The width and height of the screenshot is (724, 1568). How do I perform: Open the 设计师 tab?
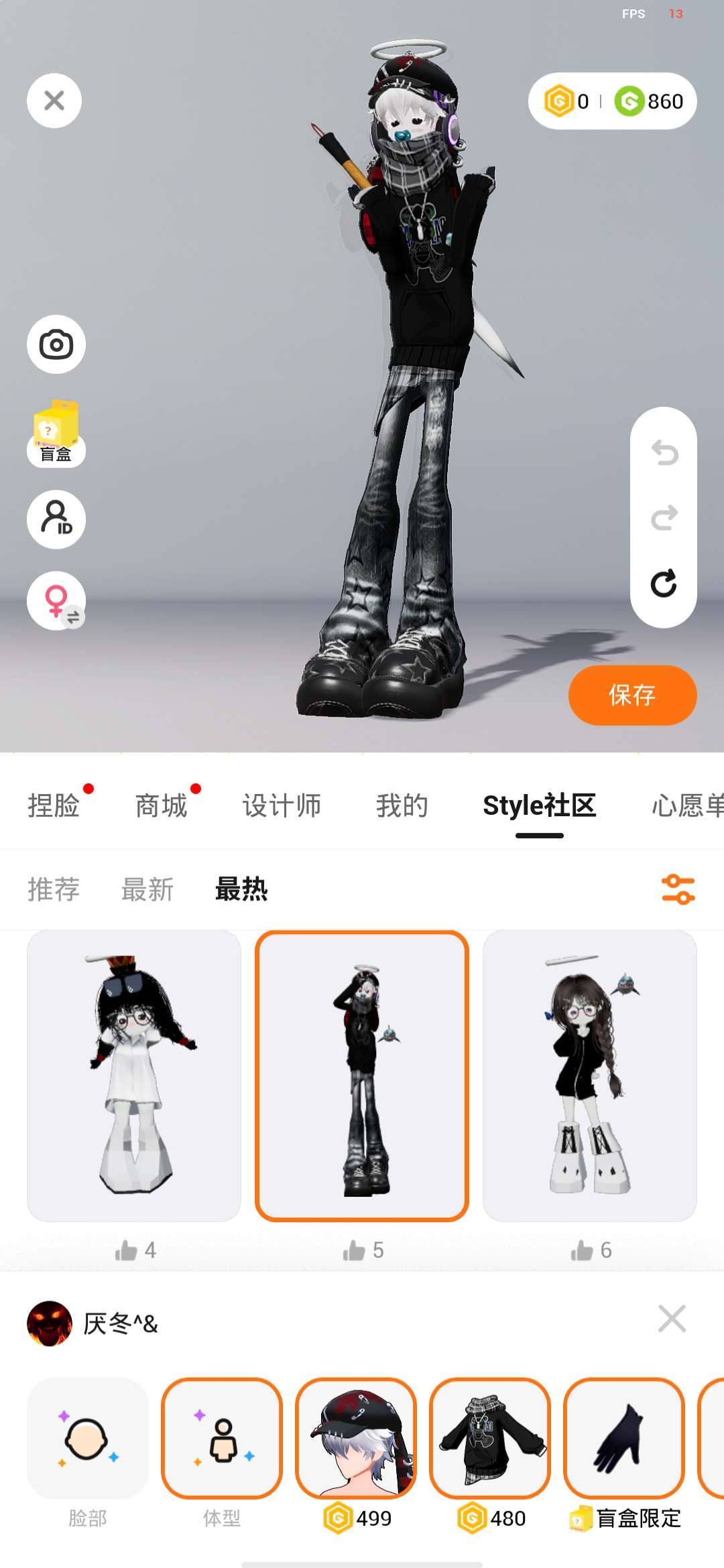282,805
